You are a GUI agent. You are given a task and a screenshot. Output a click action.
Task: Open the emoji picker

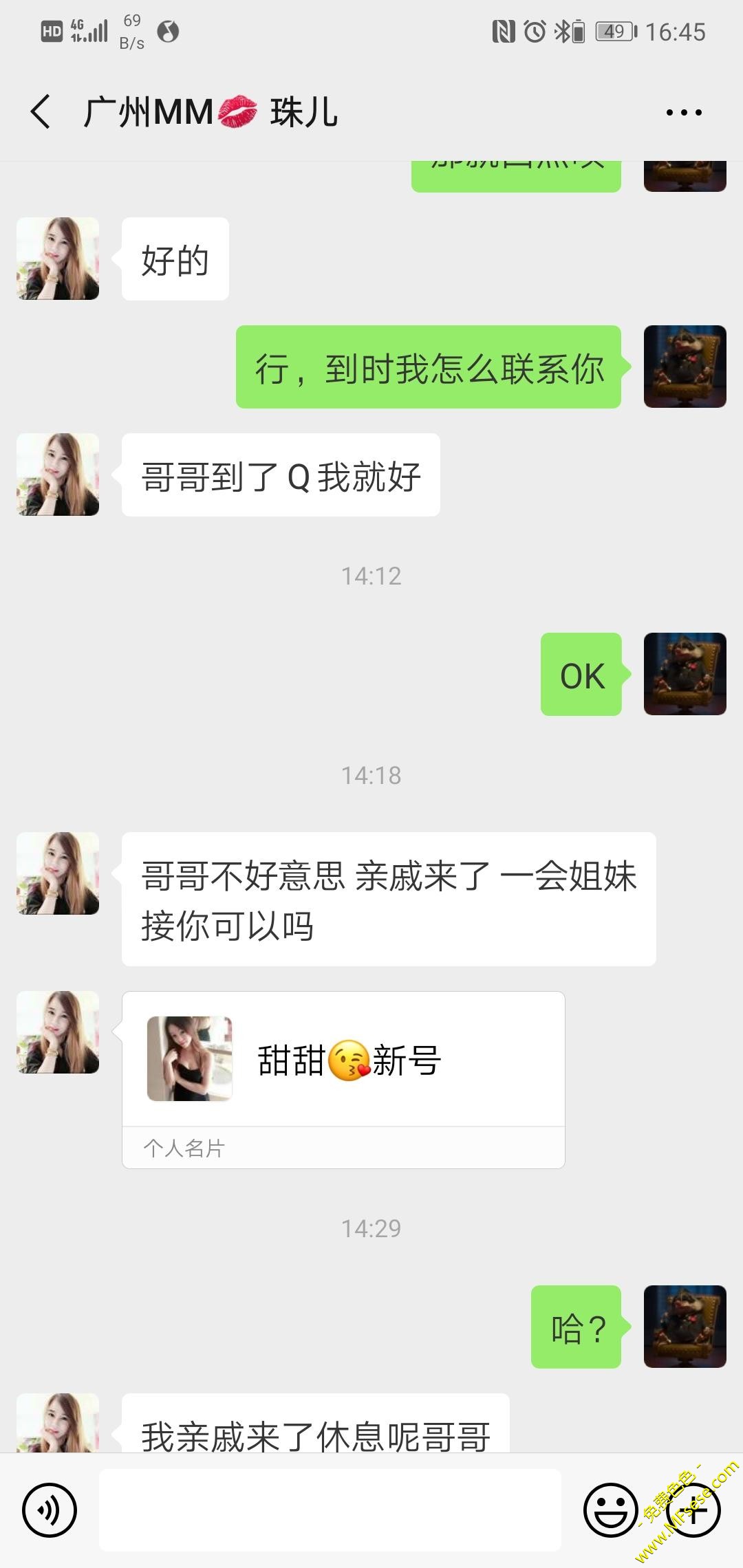[x=611, y=1510]
